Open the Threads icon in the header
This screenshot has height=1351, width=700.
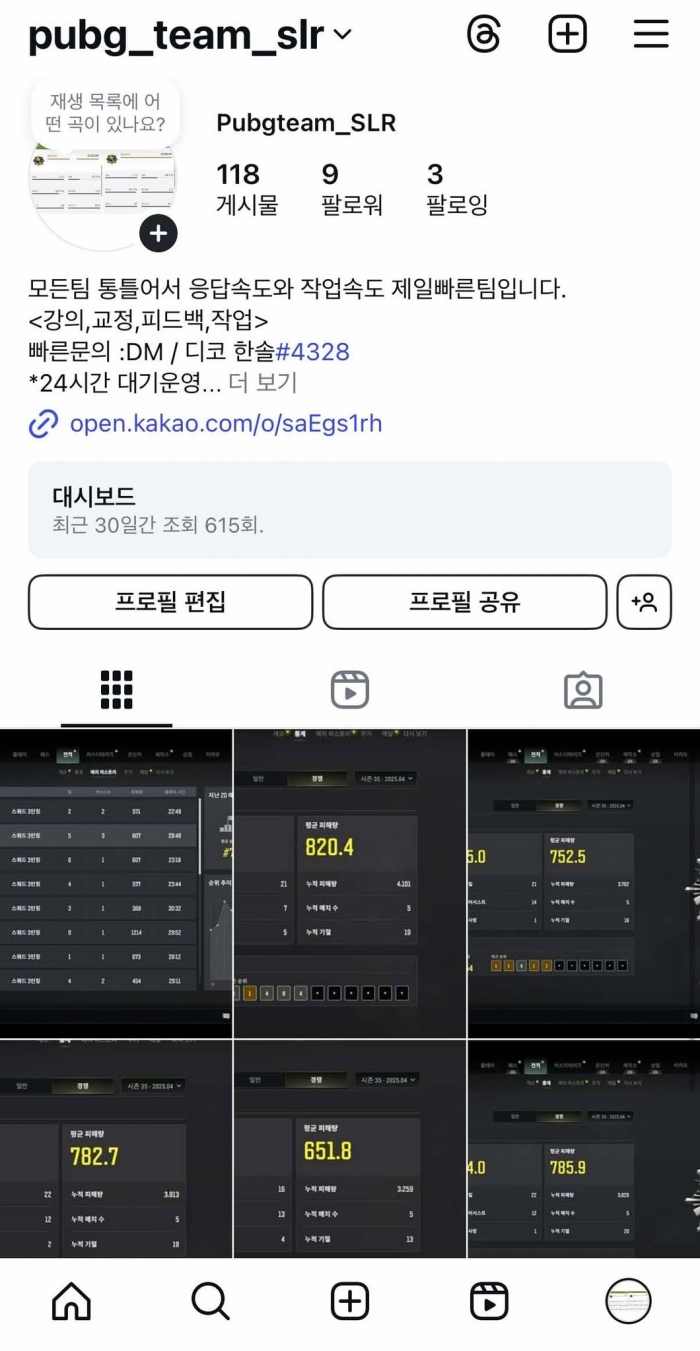click(x=484, y=35)
